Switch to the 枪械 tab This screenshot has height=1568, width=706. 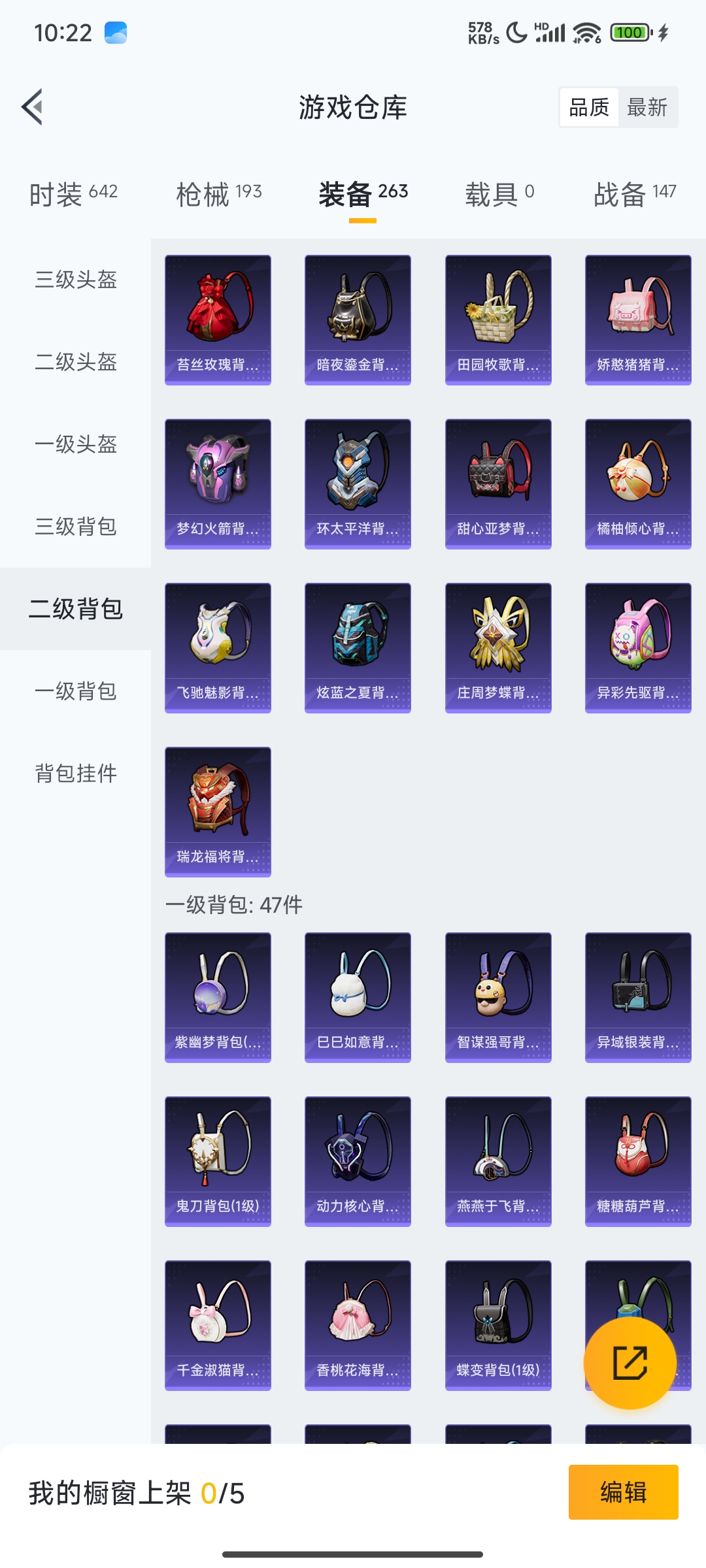(219, 194)
